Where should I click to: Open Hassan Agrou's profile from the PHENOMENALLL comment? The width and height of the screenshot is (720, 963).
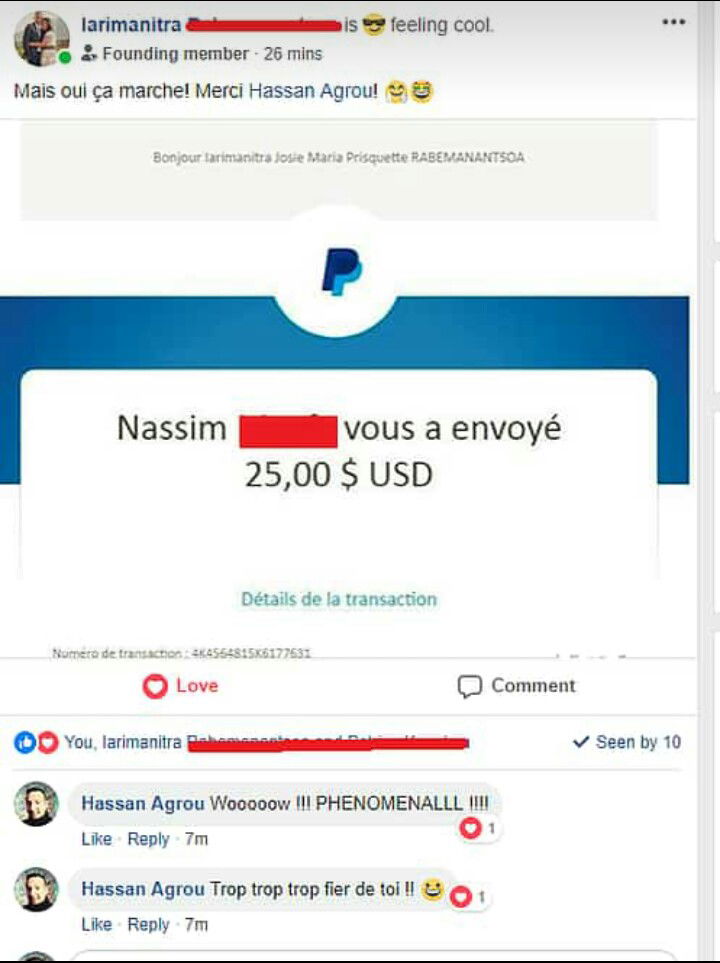pyautogui.click(x=142, y=804)
